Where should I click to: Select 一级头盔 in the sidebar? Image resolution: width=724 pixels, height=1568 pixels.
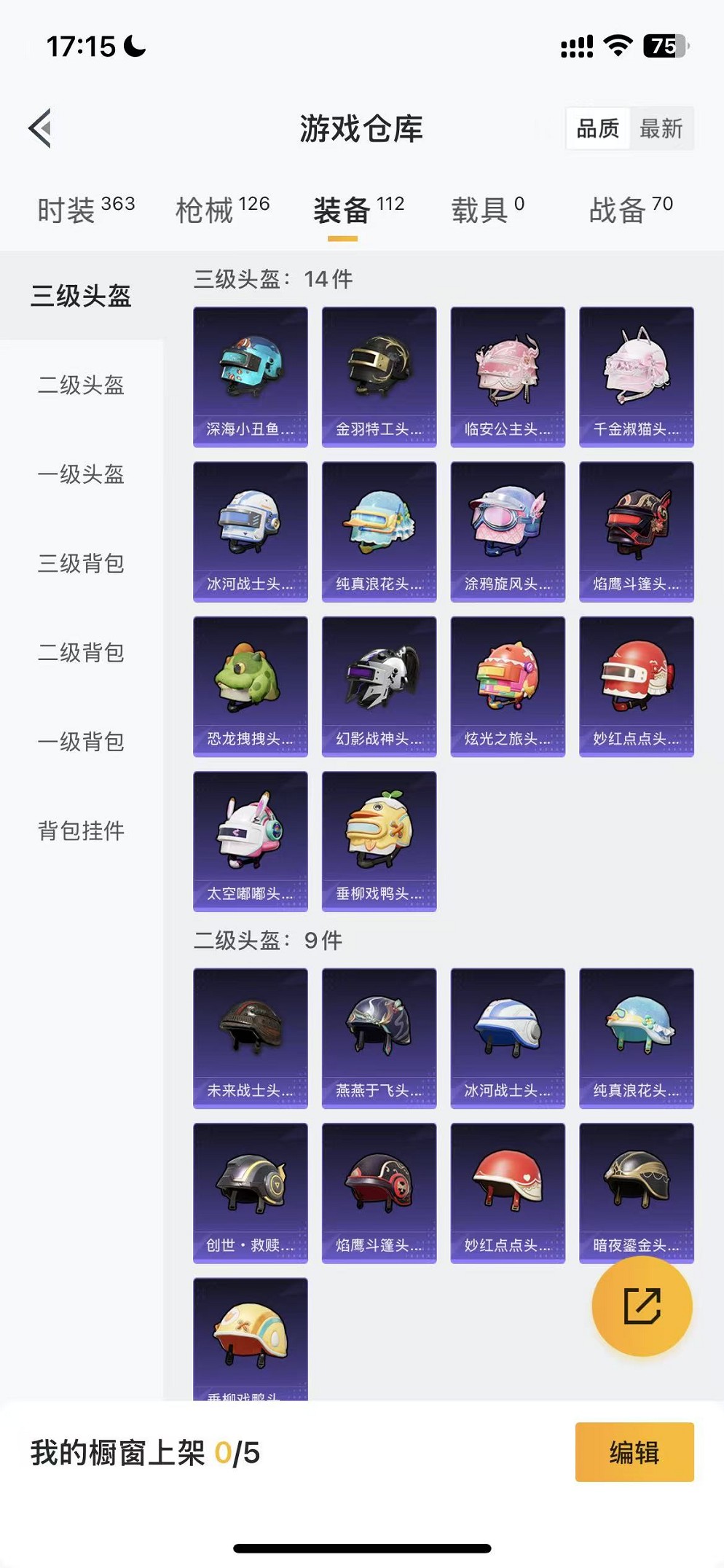point(81,474)
